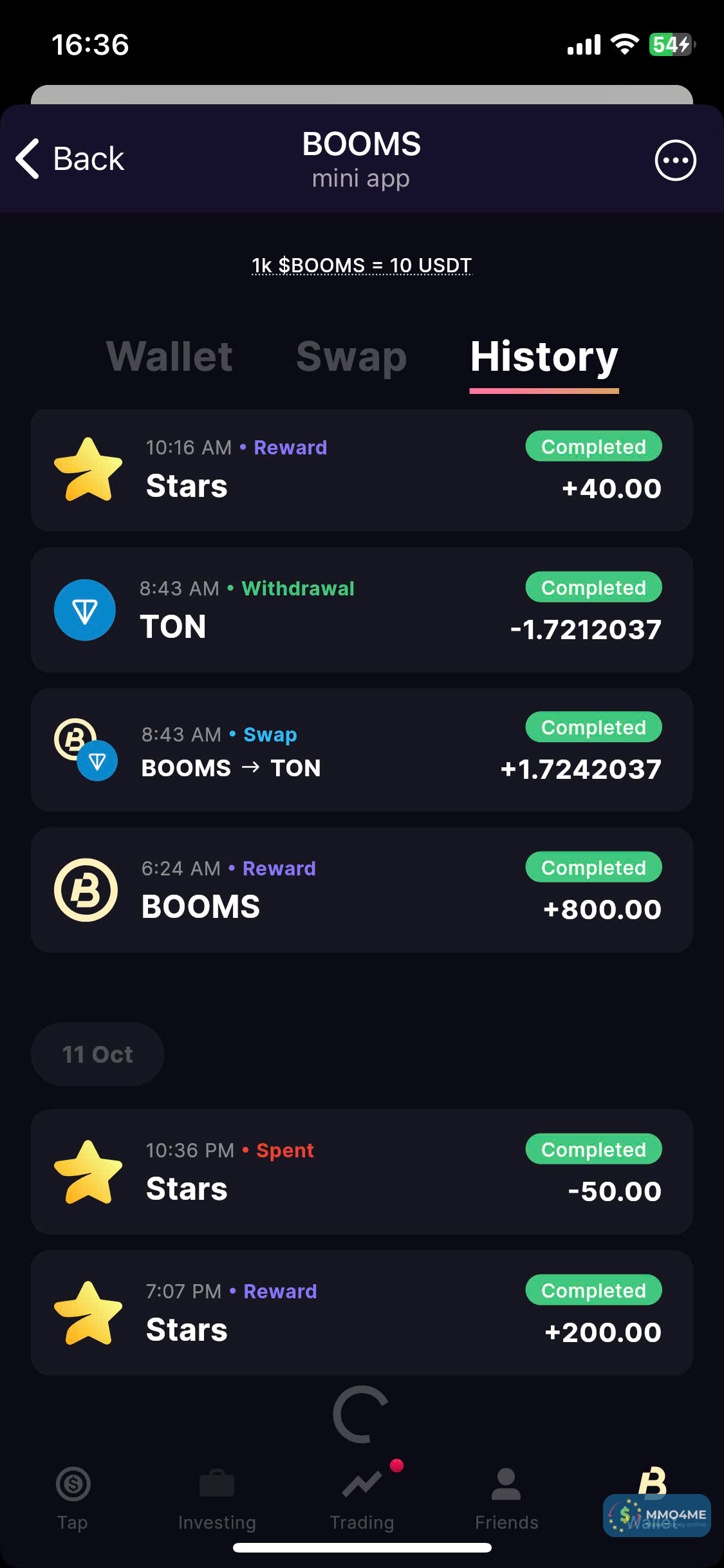Open the BOOMS to TON swap entry
This screenshot has height=1568, width=724.
(362, 750)
